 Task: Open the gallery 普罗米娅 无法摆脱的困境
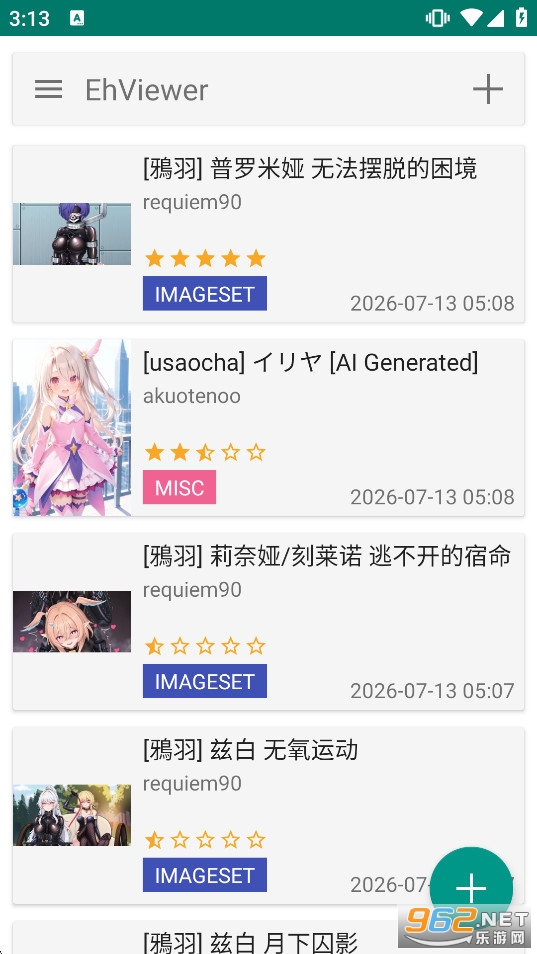point(268,234)
